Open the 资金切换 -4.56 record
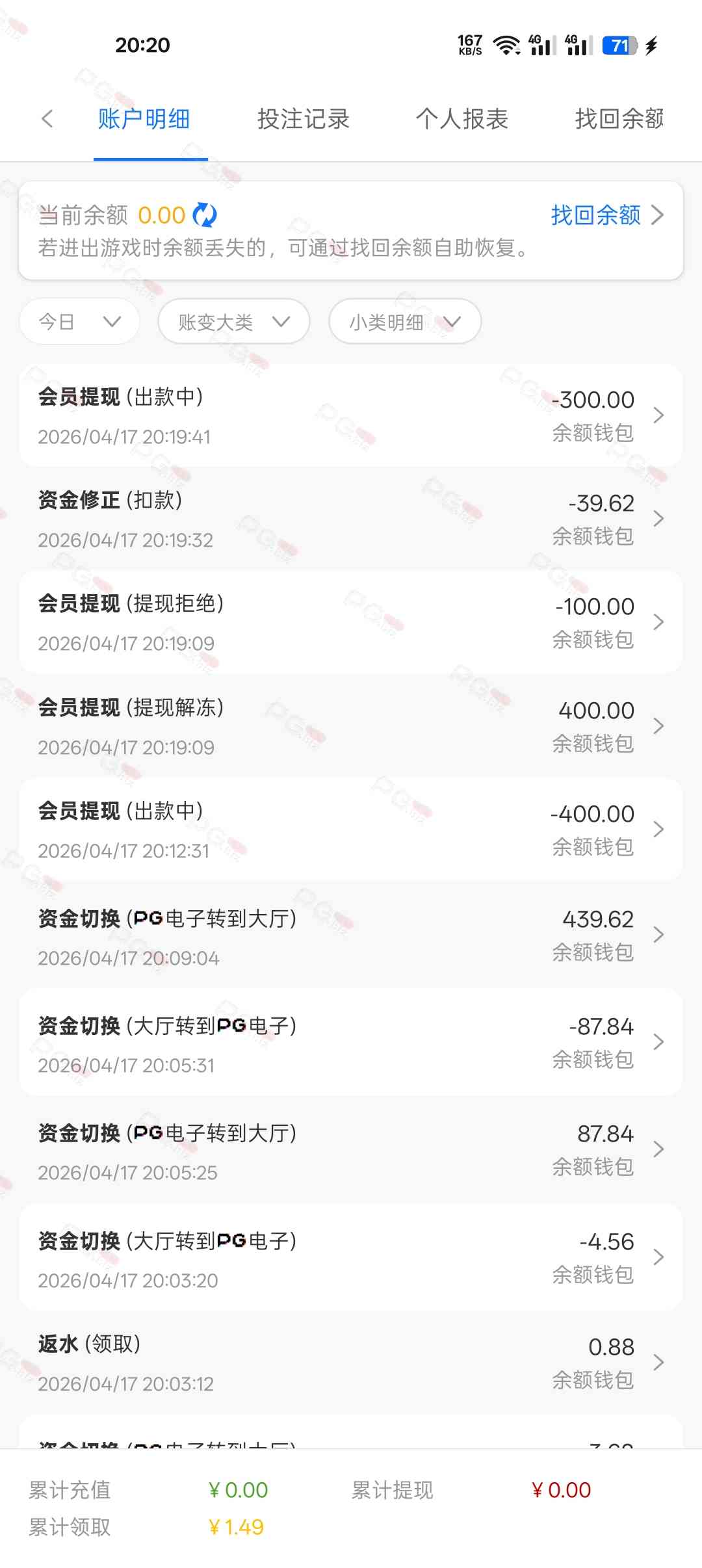The width and height of the screenshot is (702, 1568). [x=351, y=1258]
